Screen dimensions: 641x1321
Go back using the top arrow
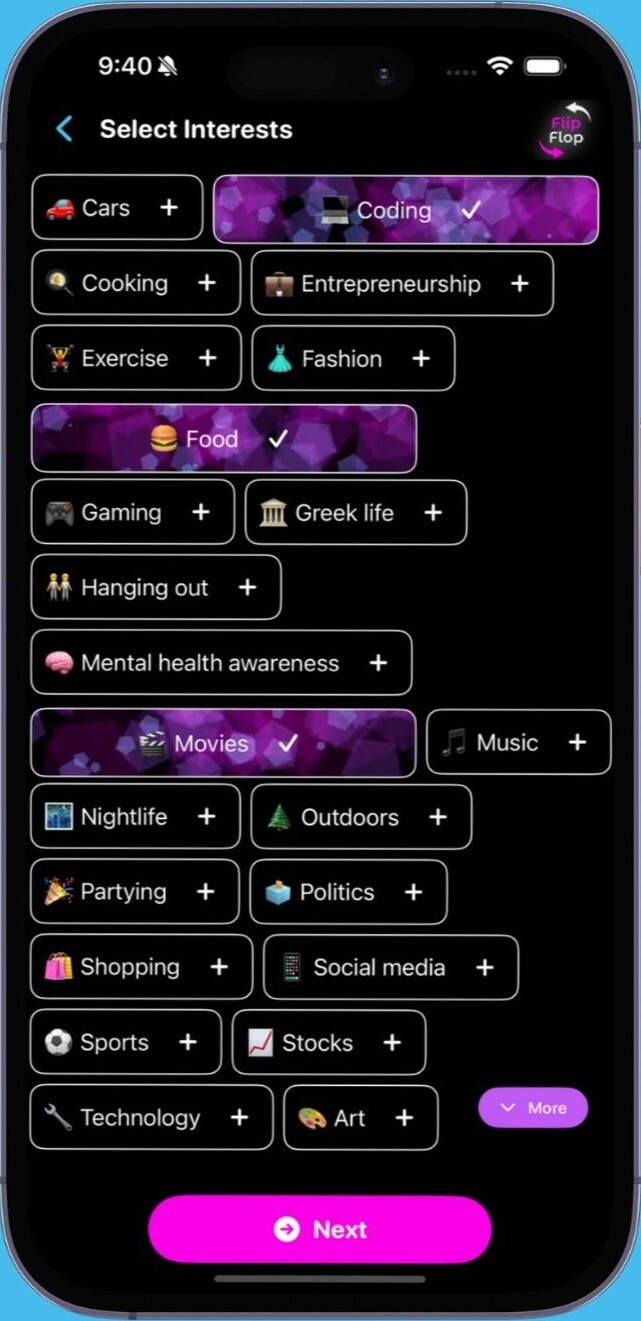pos(65,129)
